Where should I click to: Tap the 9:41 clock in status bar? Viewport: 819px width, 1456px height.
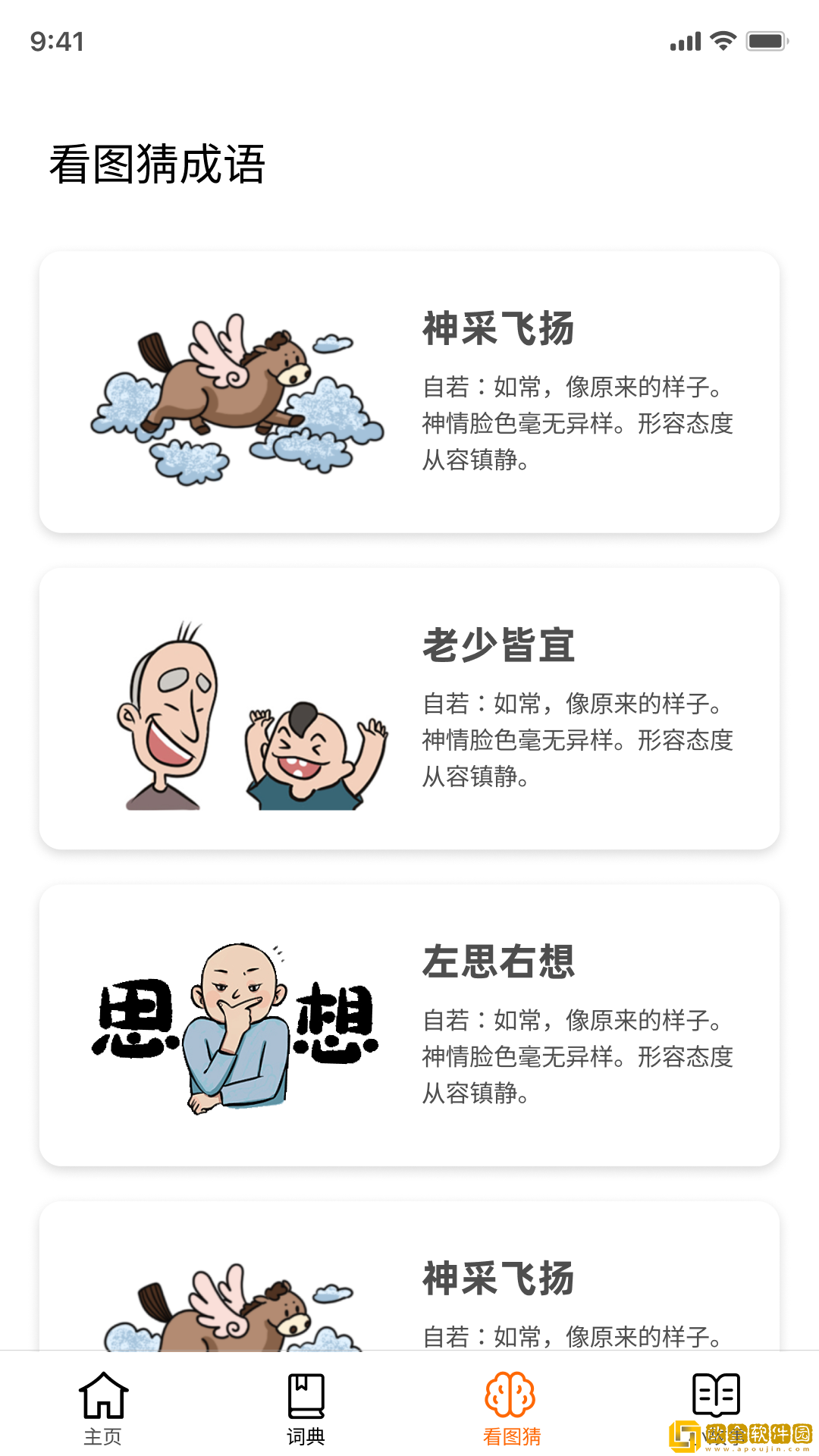[x=55, y=42]
